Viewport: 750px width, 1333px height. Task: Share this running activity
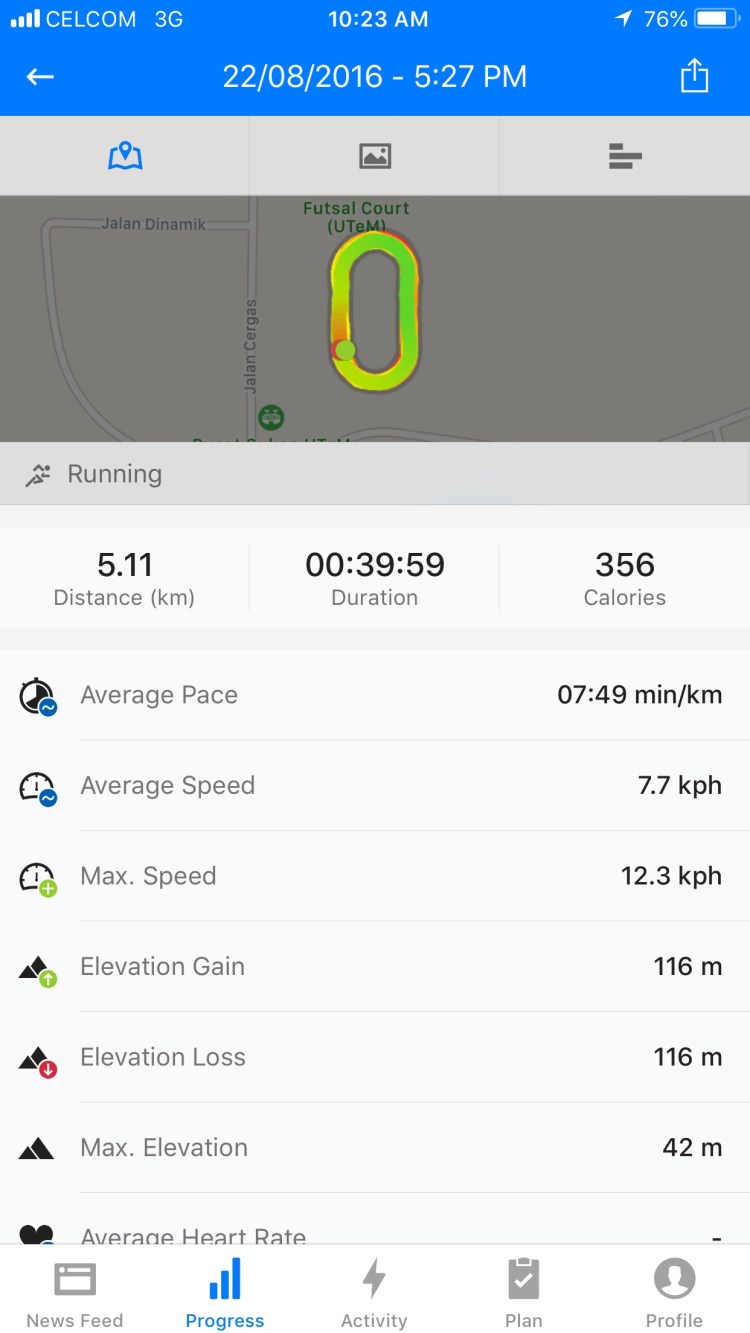coord(694,77)
